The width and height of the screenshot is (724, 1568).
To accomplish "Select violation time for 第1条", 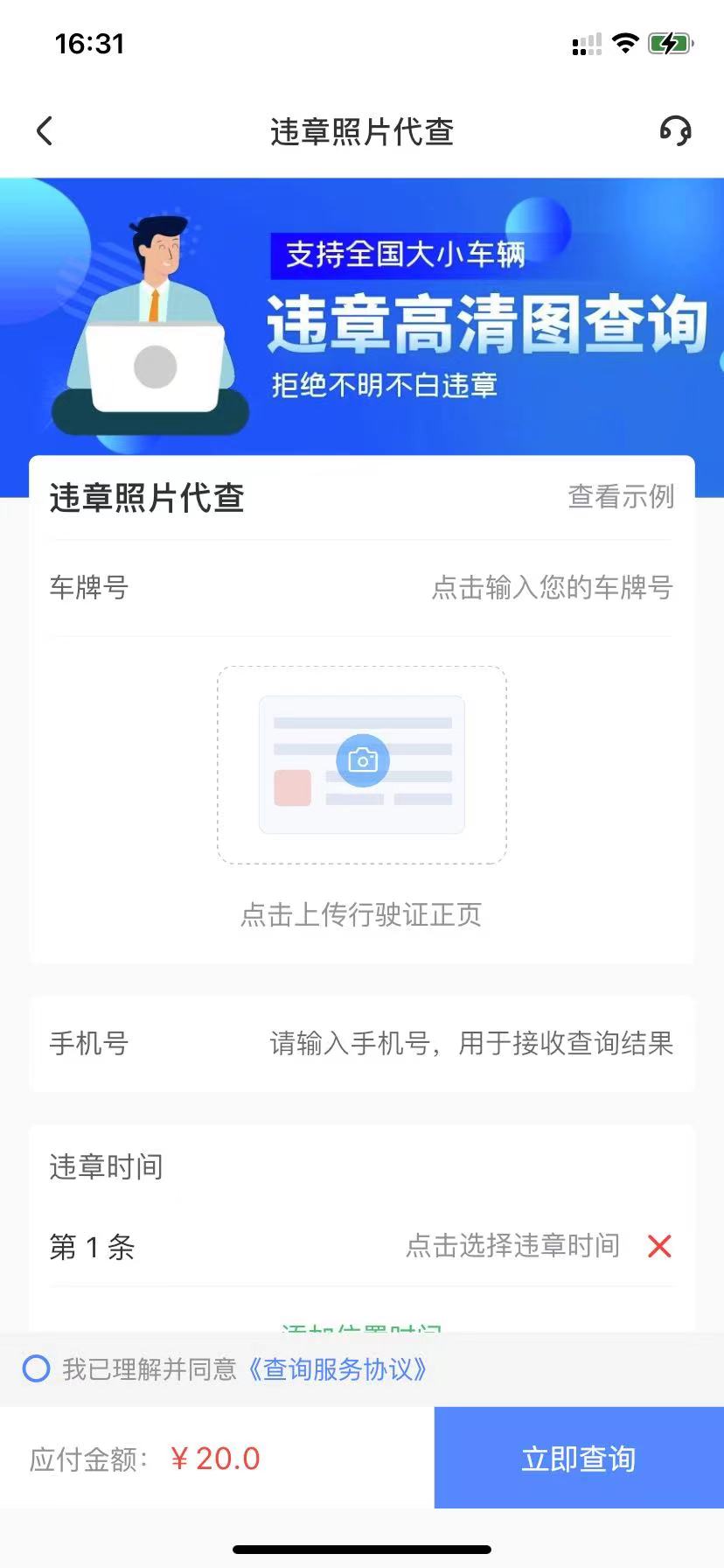I will coord(512,1246).
